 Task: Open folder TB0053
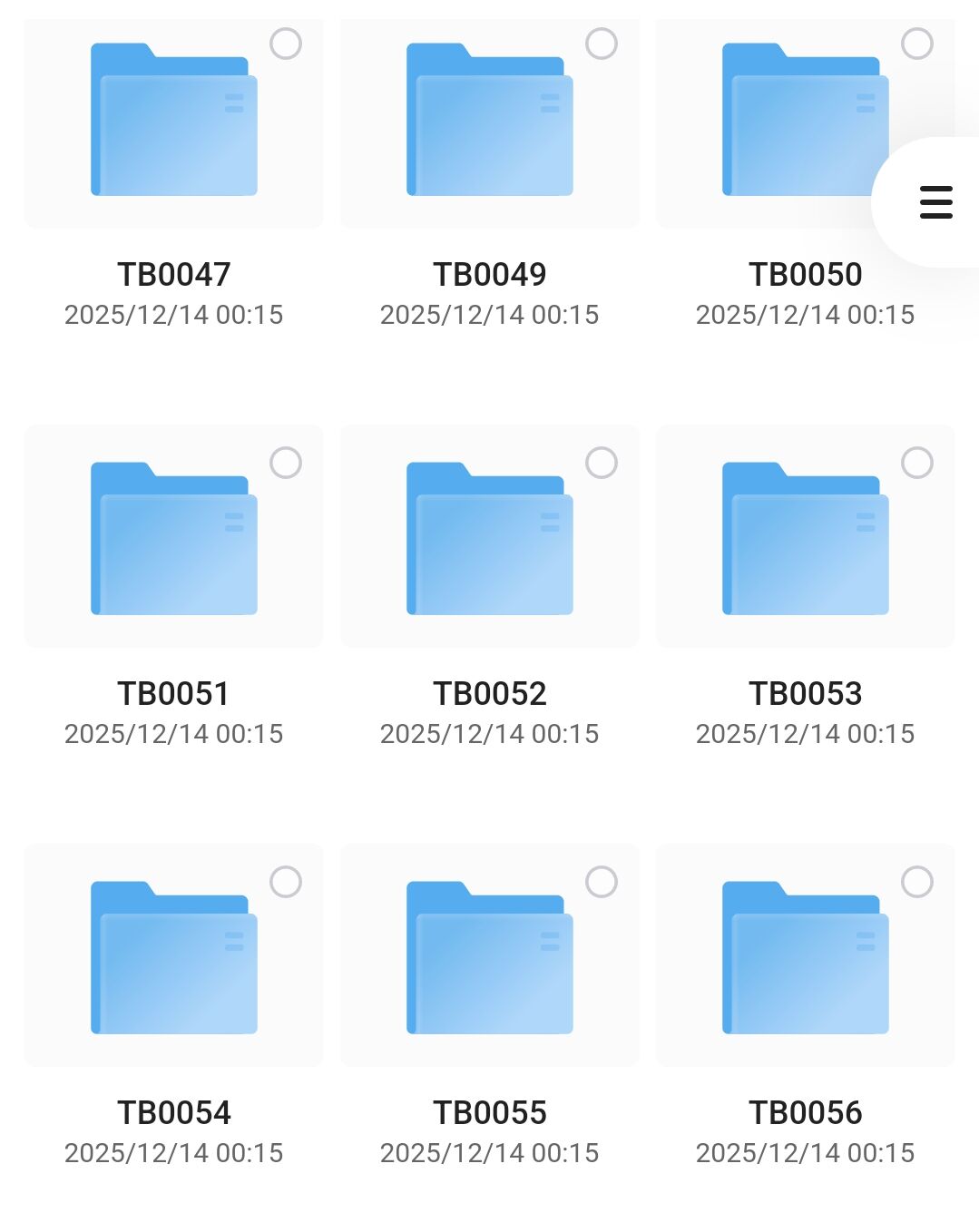pyautogui.click(x=805, y=539)
